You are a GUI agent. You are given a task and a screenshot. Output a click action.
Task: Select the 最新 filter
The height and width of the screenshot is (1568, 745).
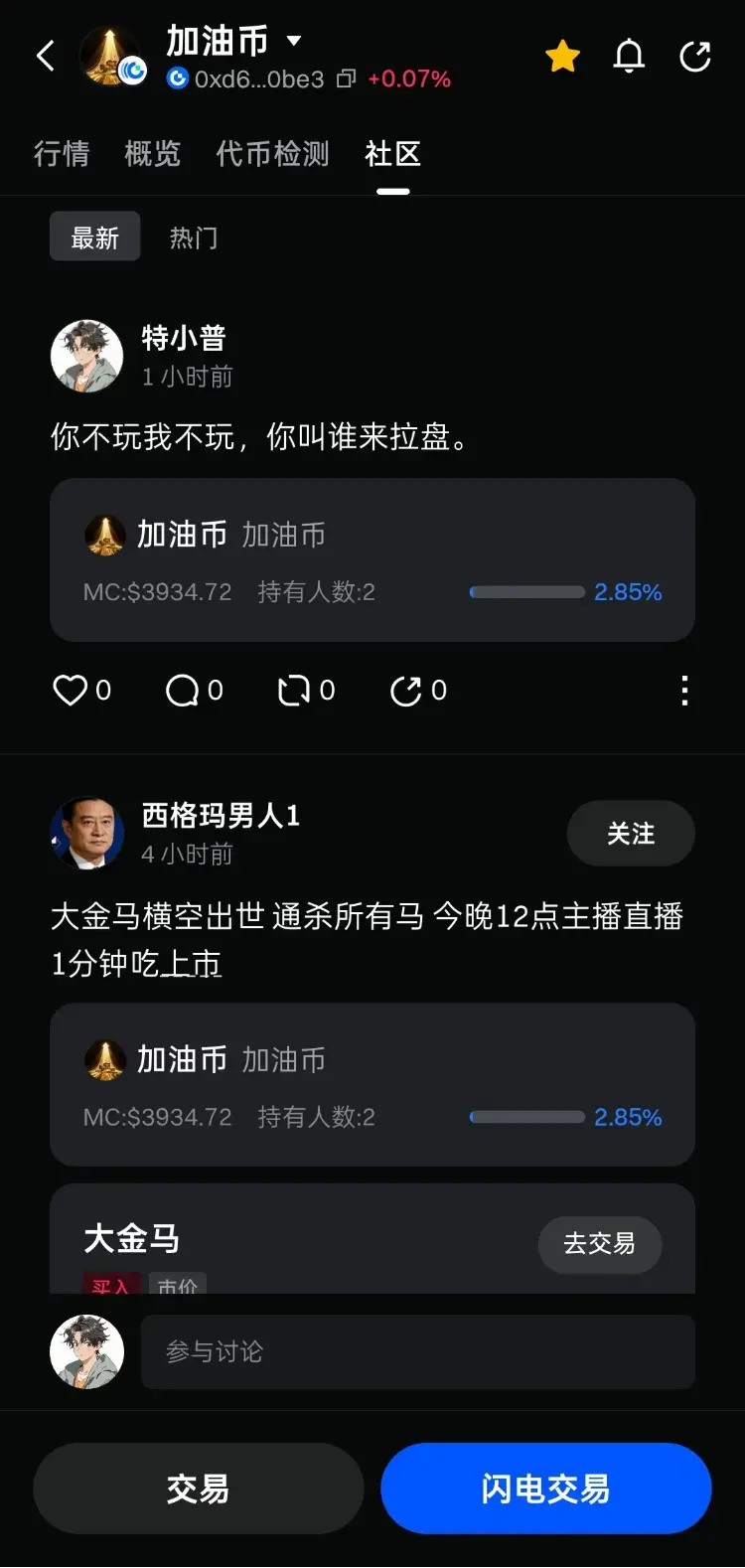[x=95, y=237]
